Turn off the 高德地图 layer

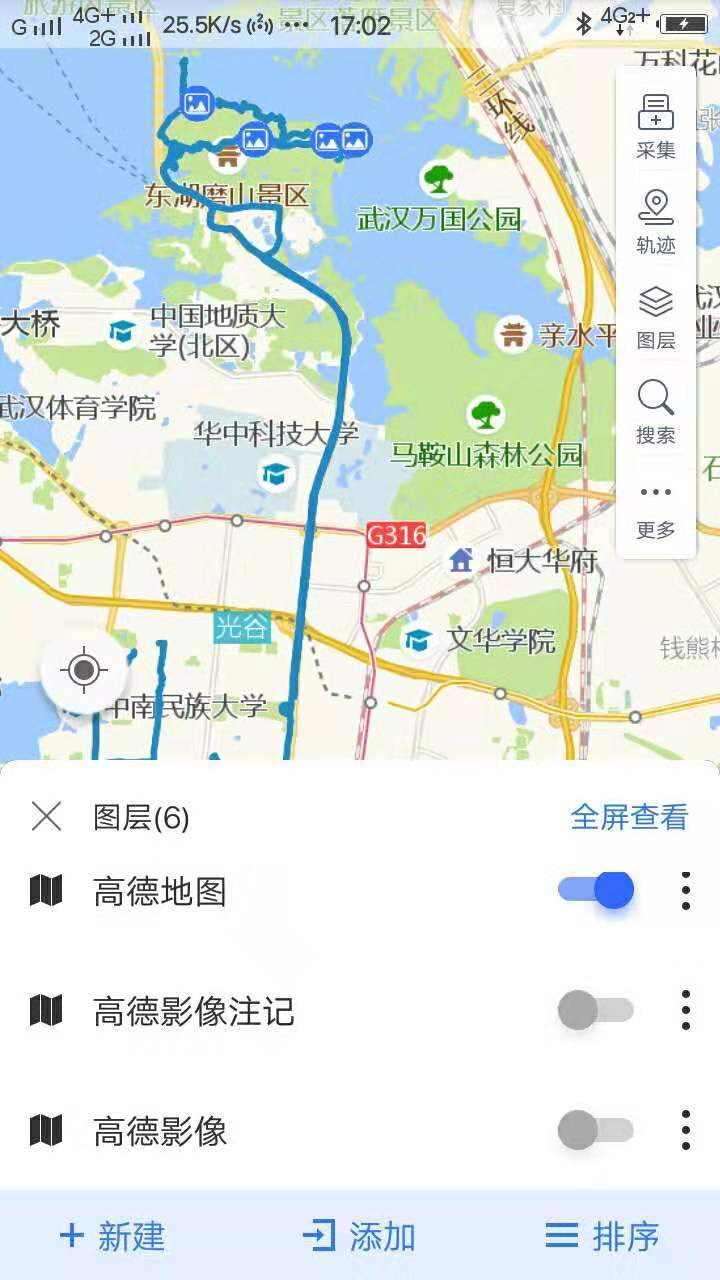[596, 890]
